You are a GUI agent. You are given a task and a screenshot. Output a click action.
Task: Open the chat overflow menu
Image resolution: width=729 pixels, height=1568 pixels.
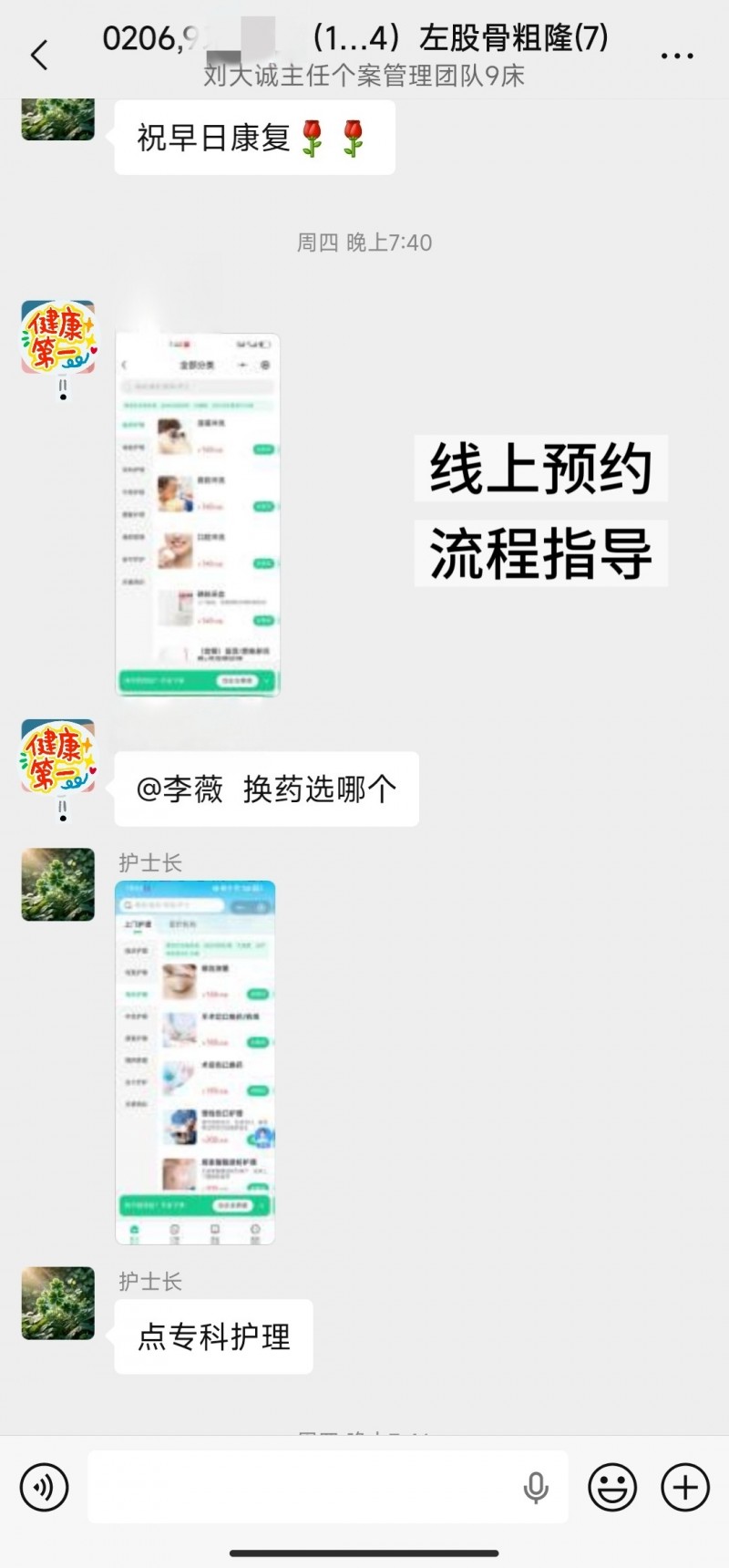(x=677, y=57)
